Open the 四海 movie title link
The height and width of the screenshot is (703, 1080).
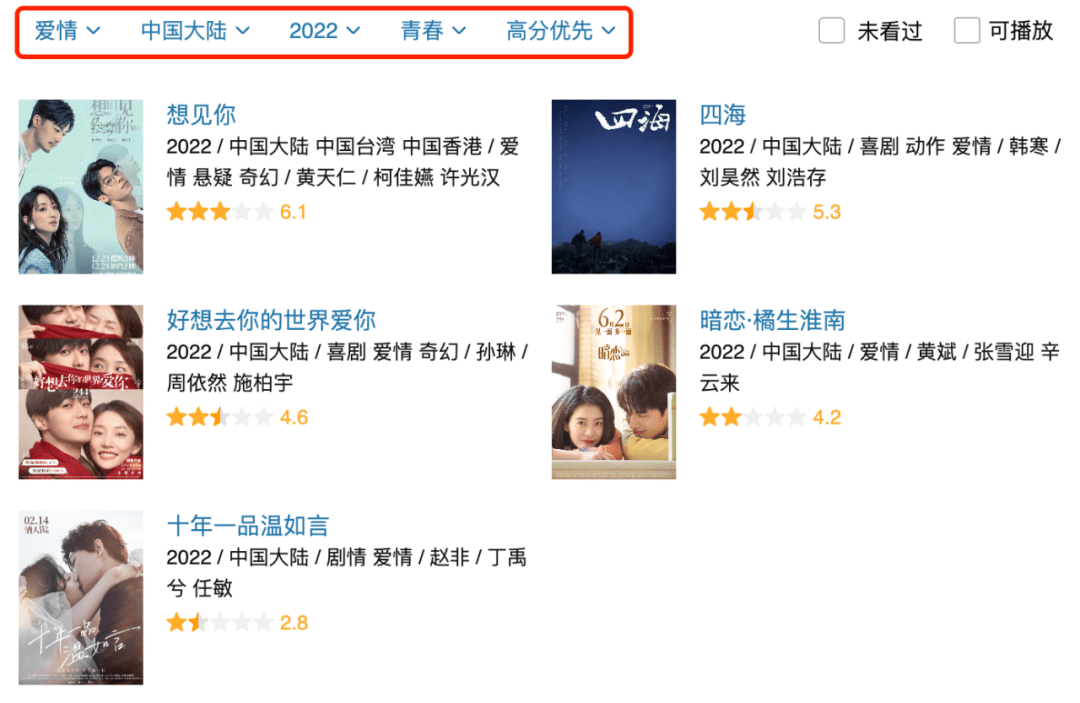click(x=723, y=114)
